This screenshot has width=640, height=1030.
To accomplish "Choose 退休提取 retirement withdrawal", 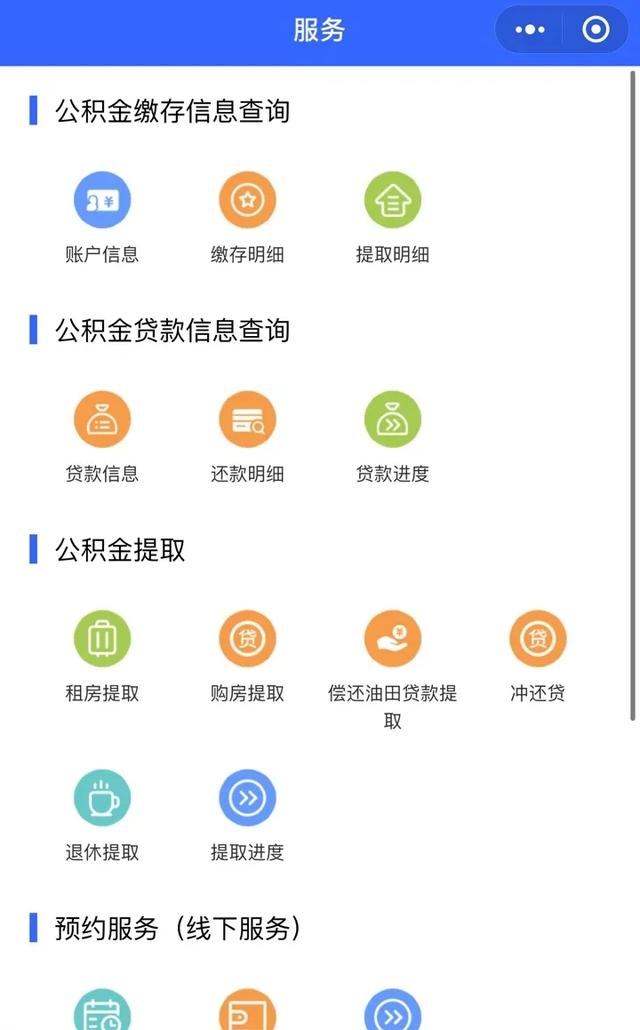I will (x=102, y=815).
